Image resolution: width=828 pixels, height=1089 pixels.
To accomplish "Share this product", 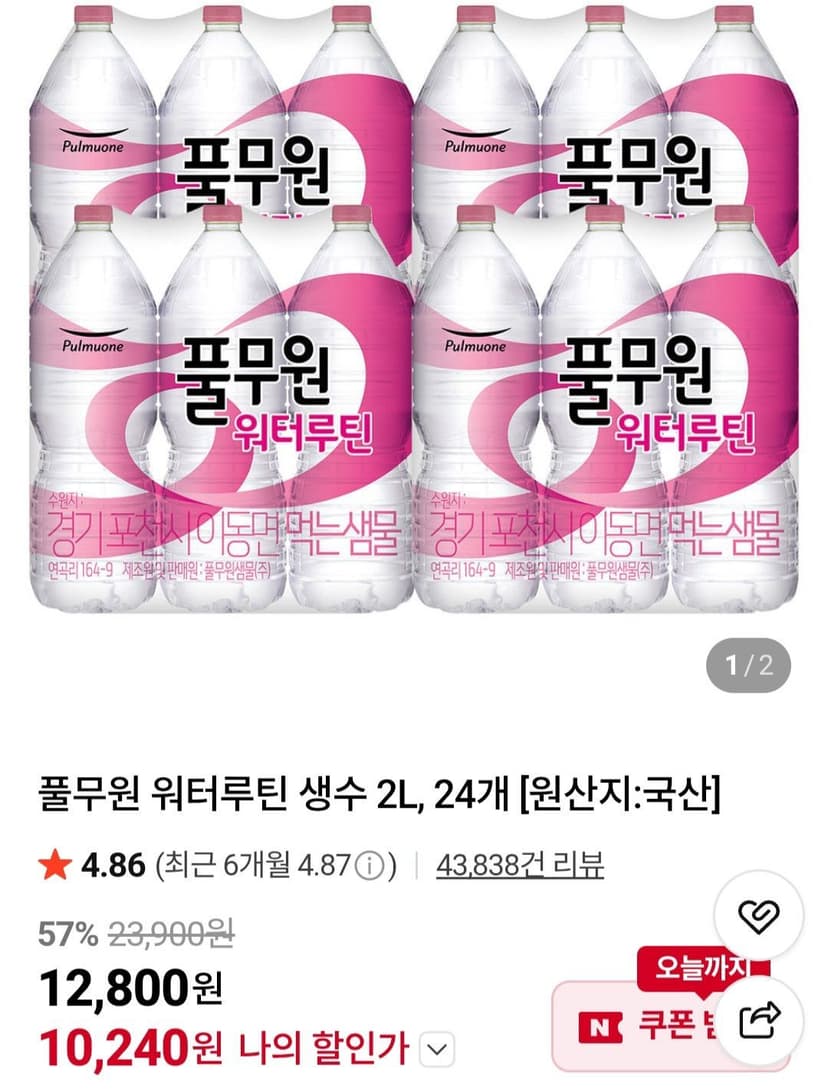I will [759, 1021].
